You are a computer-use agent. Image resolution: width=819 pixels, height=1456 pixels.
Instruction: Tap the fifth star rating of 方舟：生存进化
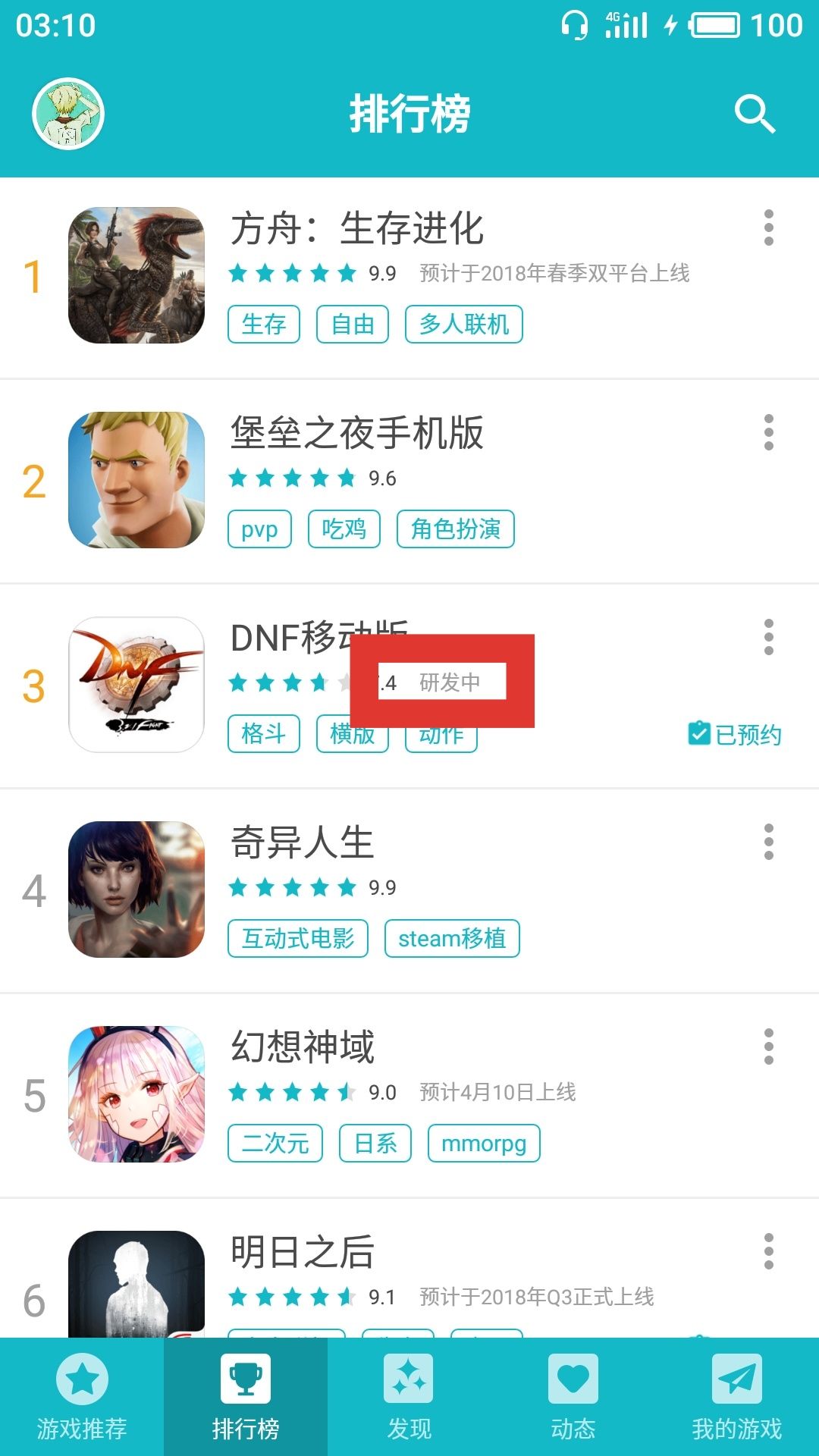coord(345,273)
